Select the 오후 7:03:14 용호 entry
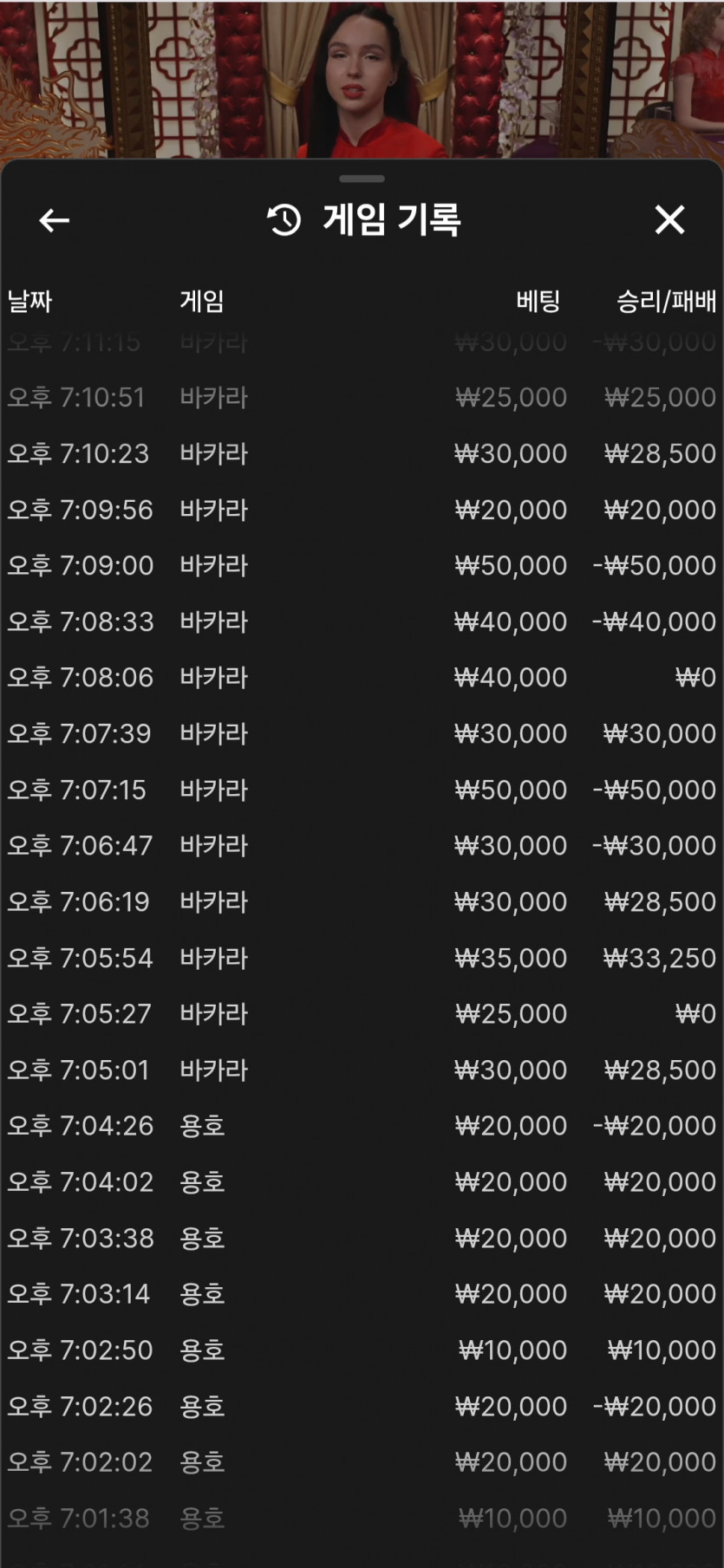The height and width of the screenshot is (1568, 724). click(x=362, y=1293)
